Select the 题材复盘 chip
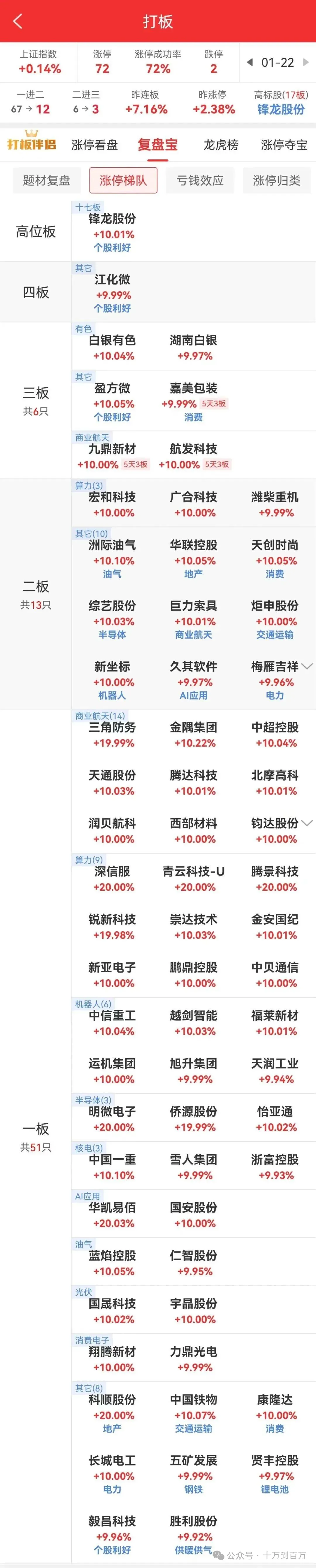The image size is (316, 1568). (47, 180)
